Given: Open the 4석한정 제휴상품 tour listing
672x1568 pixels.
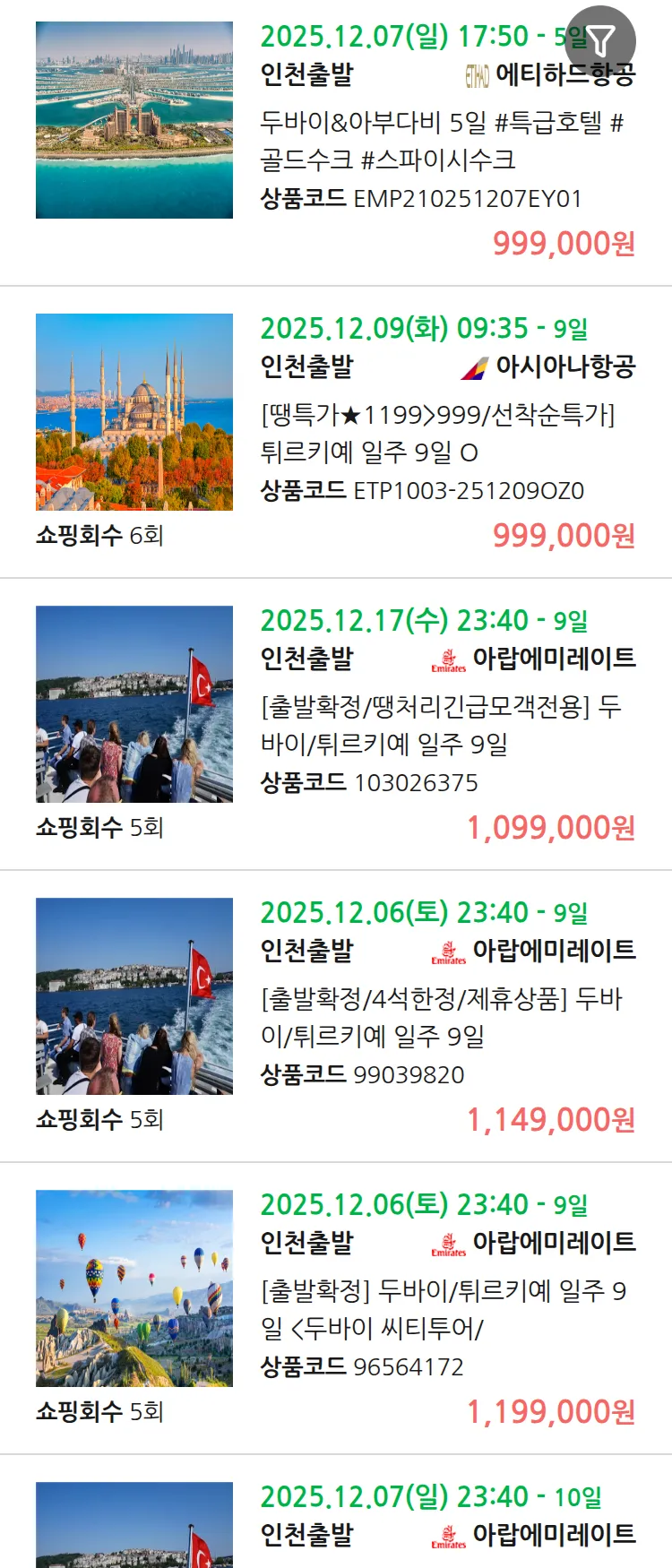Looking at the screenshot, I should click(441, 1017).
